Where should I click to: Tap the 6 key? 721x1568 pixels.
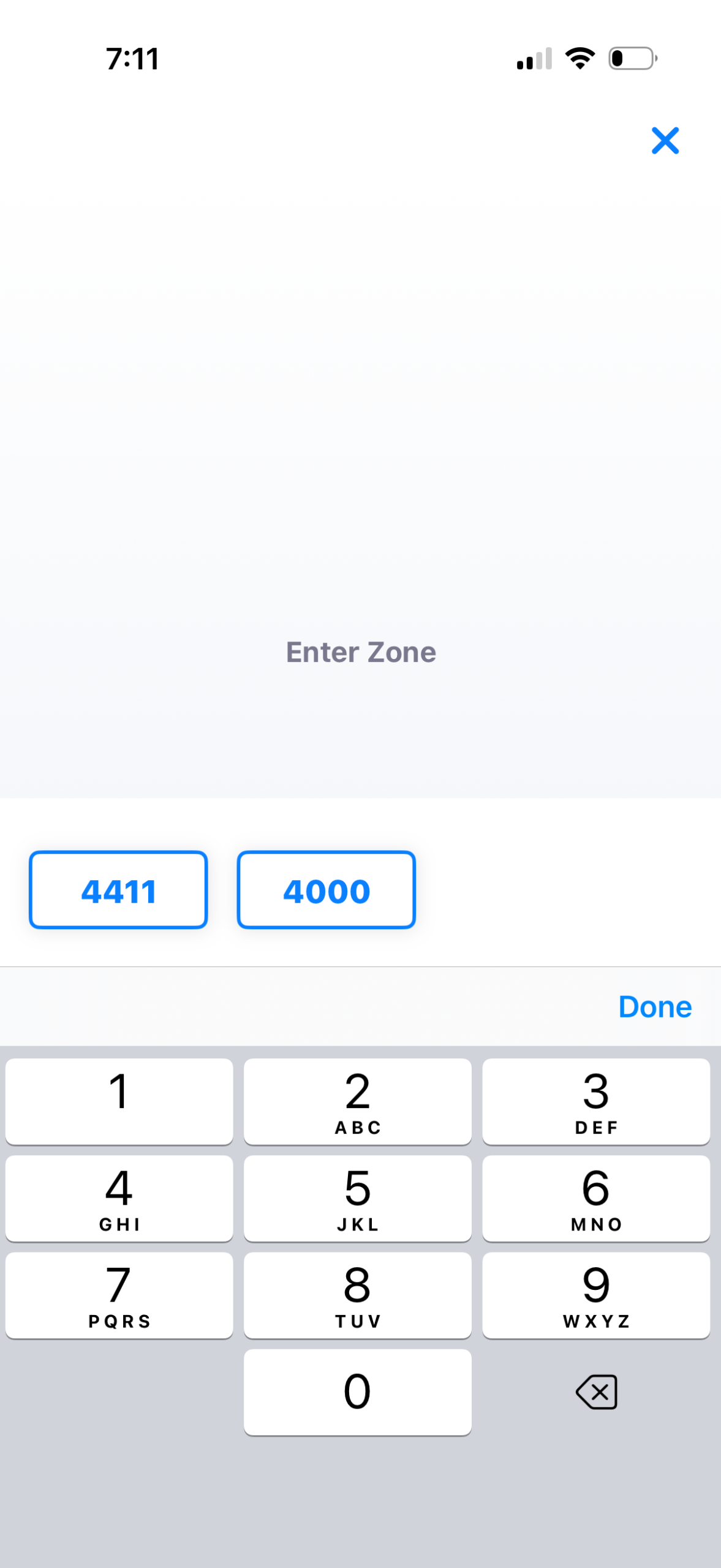click(x=595, y=1197)
